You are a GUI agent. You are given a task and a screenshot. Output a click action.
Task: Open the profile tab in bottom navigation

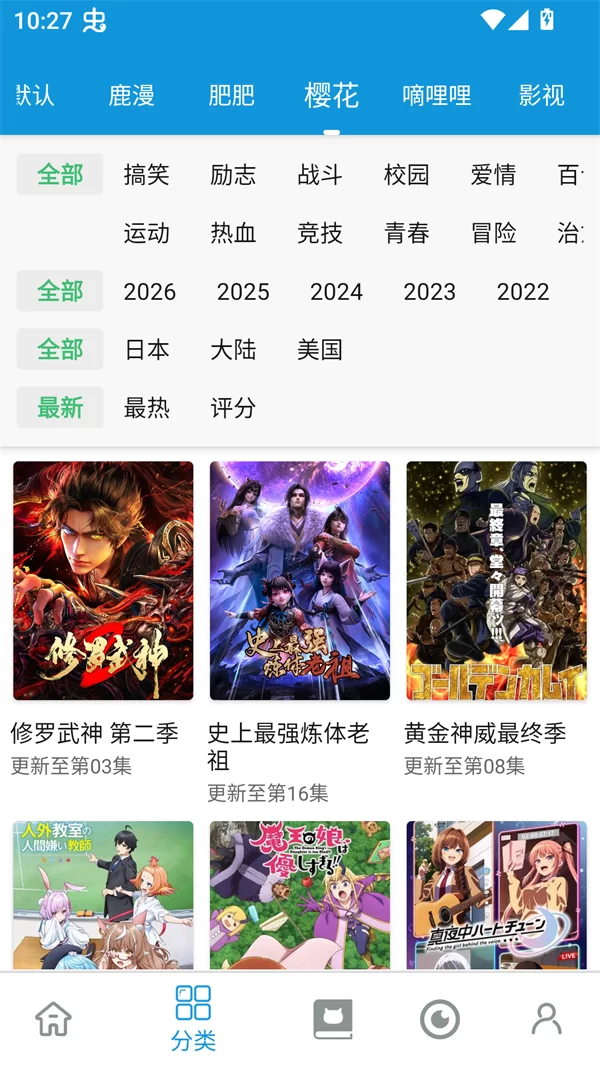(x=546, y=1020)
